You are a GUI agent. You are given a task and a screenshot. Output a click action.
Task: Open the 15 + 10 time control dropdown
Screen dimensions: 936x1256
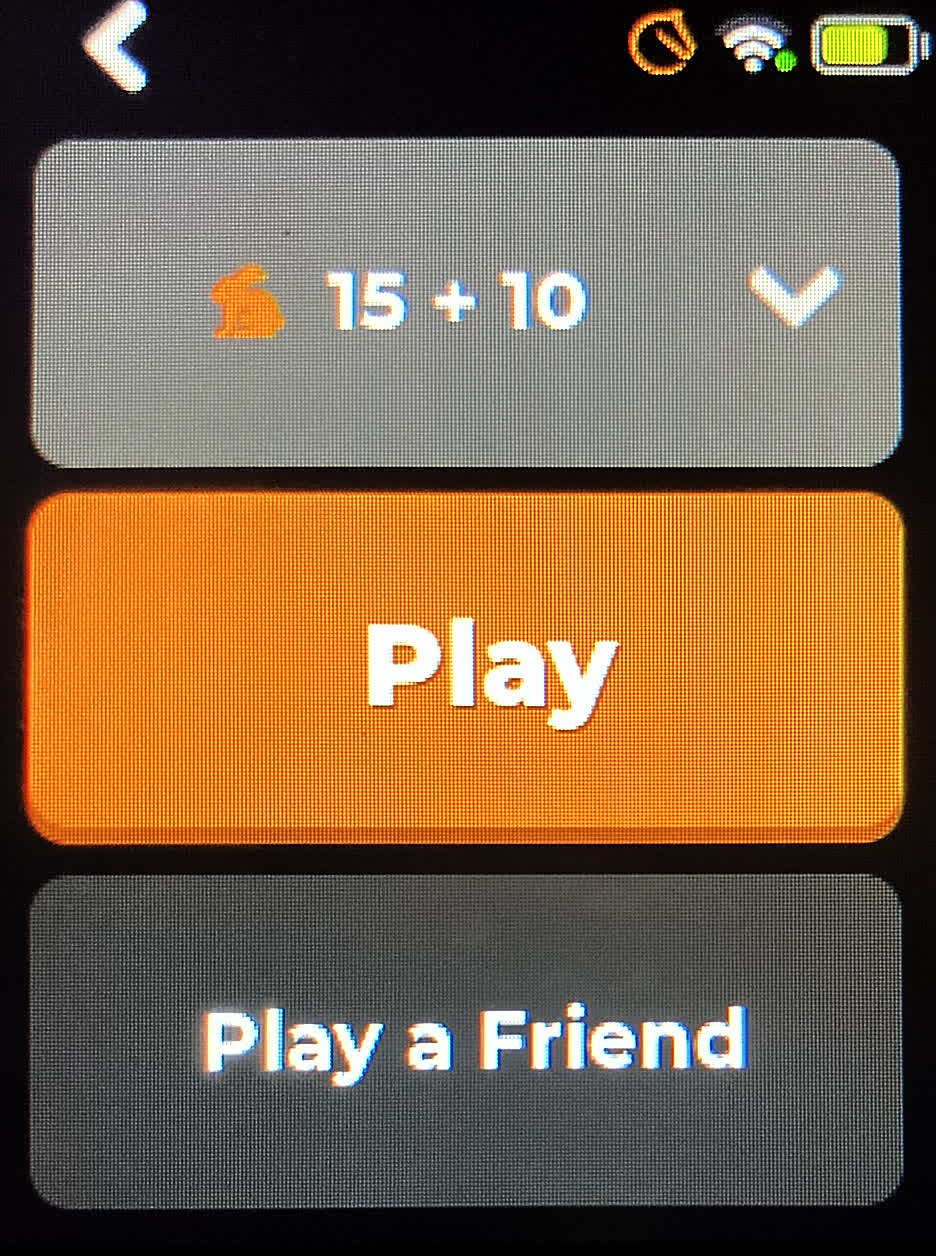(x=466, y=301)
